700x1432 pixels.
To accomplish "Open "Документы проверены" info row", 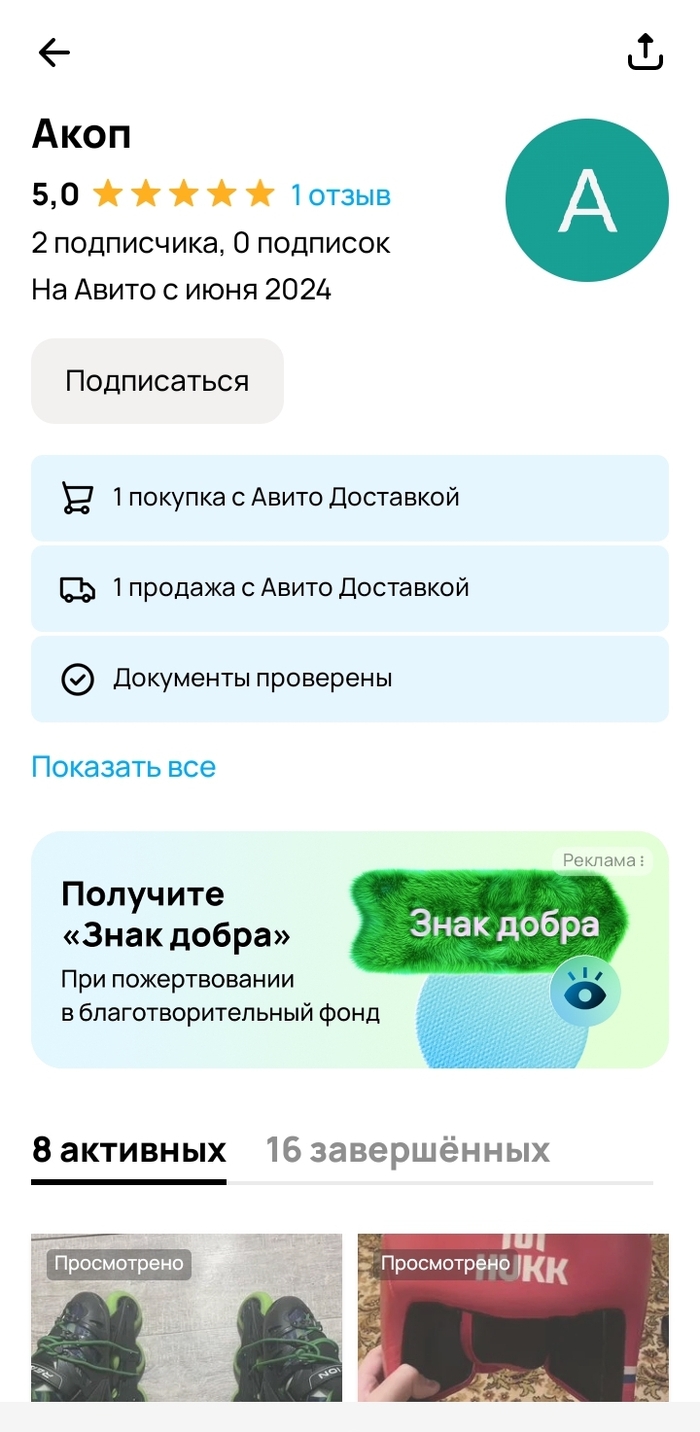I will click(x=349, y=679).
